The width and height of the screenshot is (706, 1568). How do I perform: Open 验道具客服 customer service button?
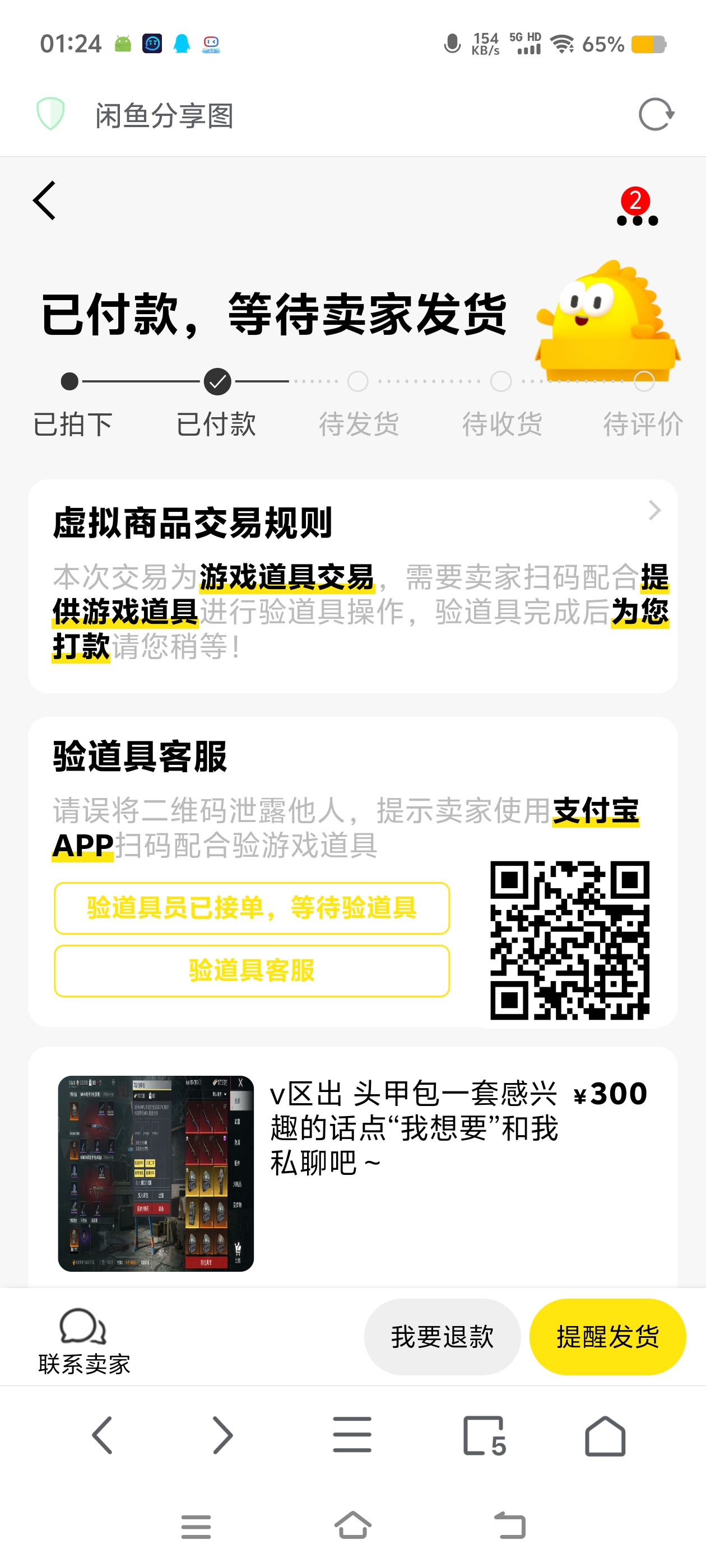(x=252, y=970)
